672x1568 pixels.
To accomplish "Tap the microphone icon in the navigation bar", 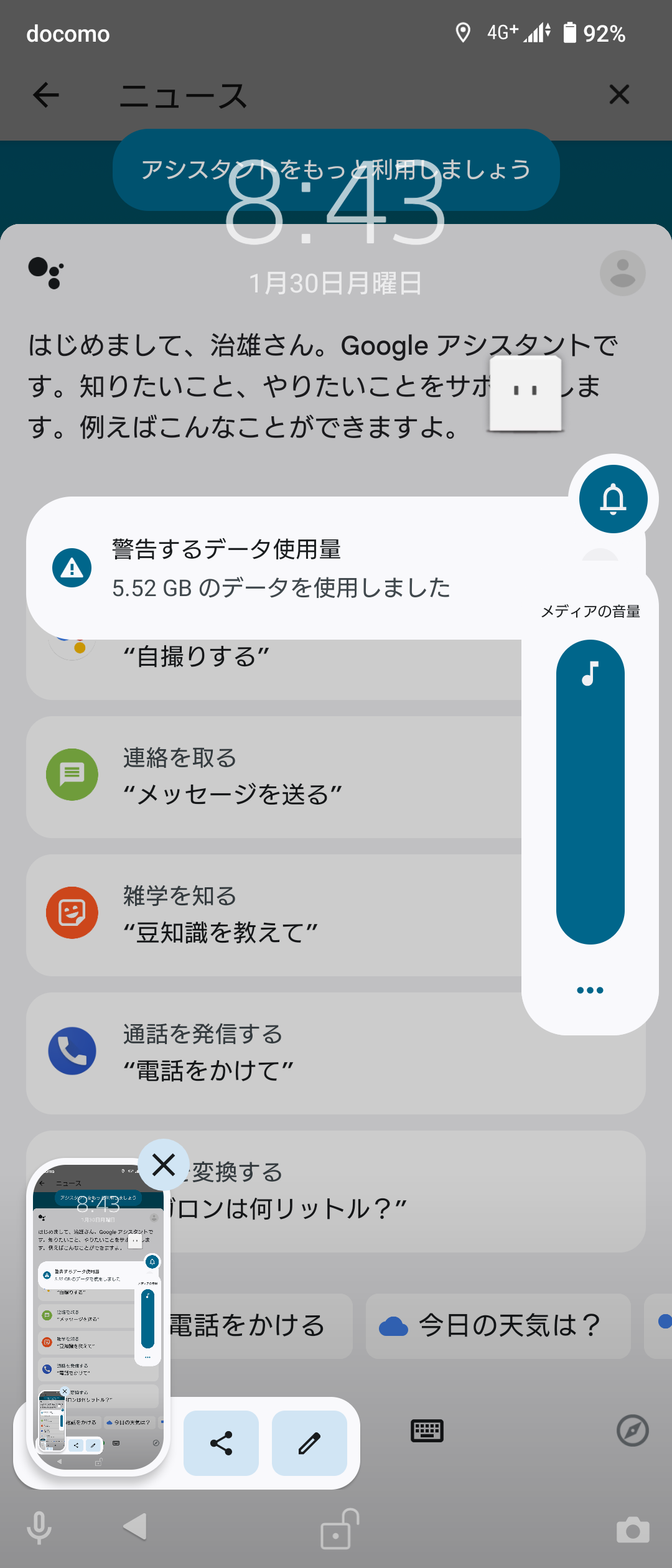I will coord(39,1529).
